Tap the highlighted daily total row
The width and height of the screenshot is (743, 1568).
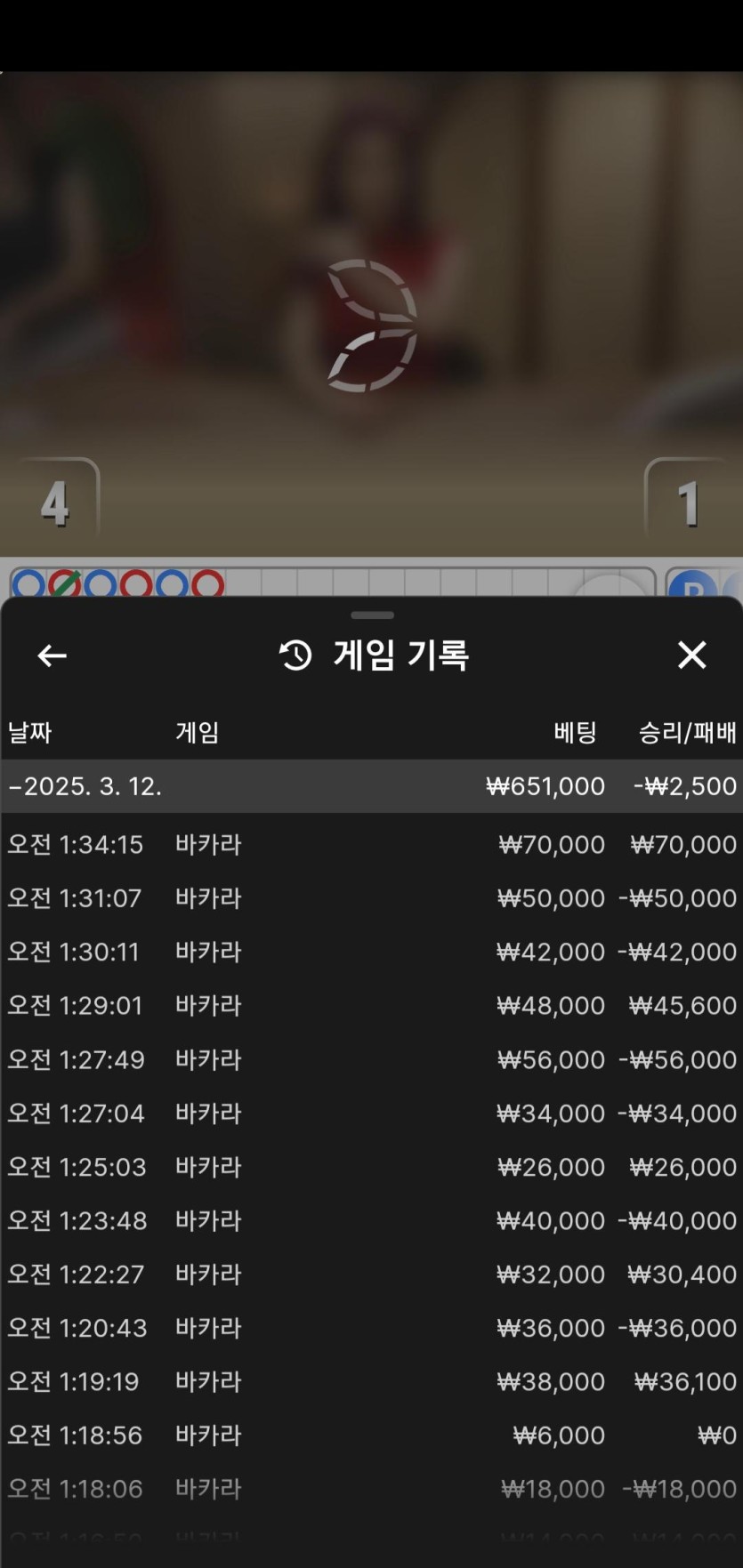(x=371, y=786)
